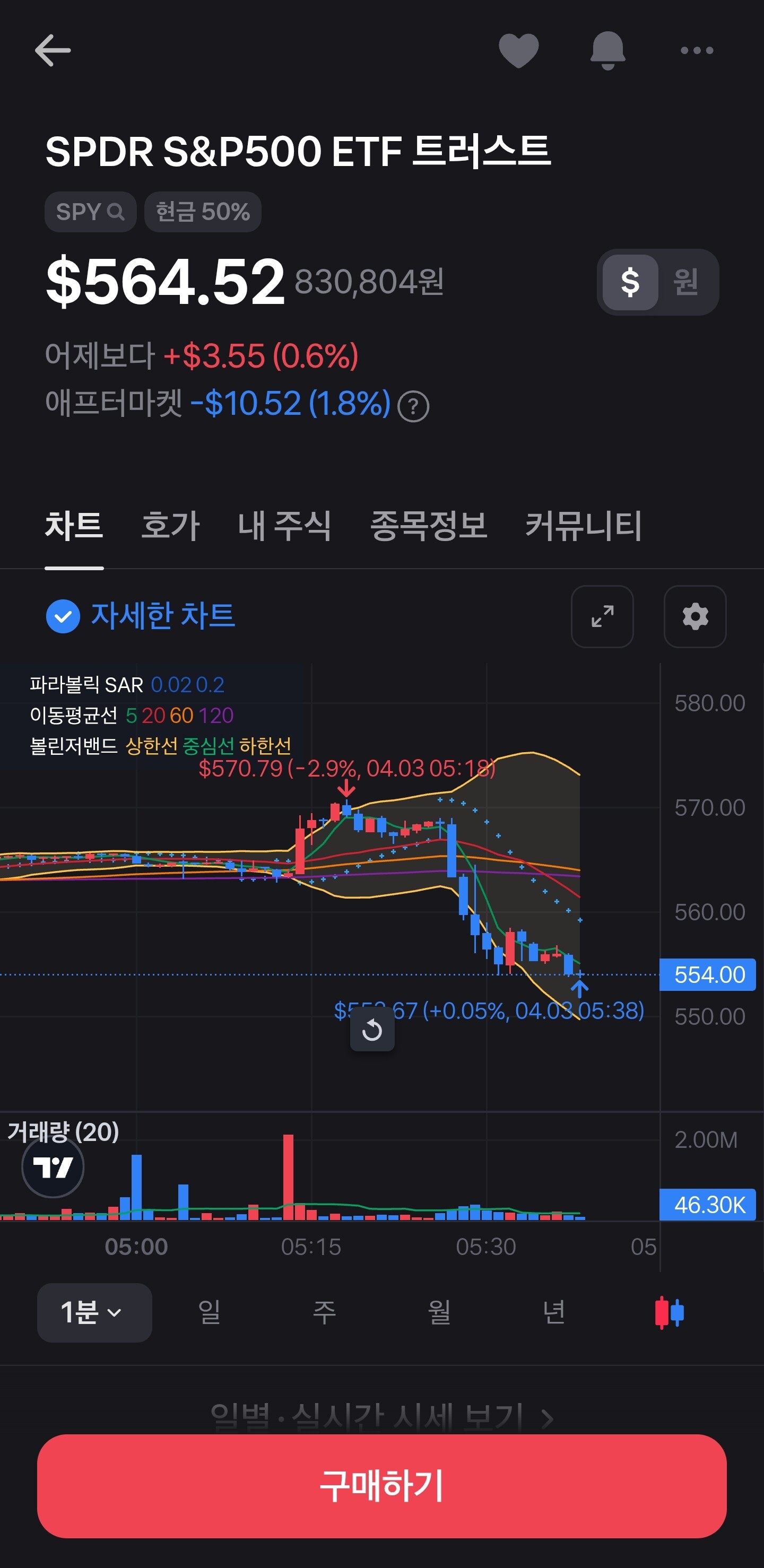764x1568 pixels.
Task: Tap the 구매하기 buy button
Action: click(x=381, y=1486)
